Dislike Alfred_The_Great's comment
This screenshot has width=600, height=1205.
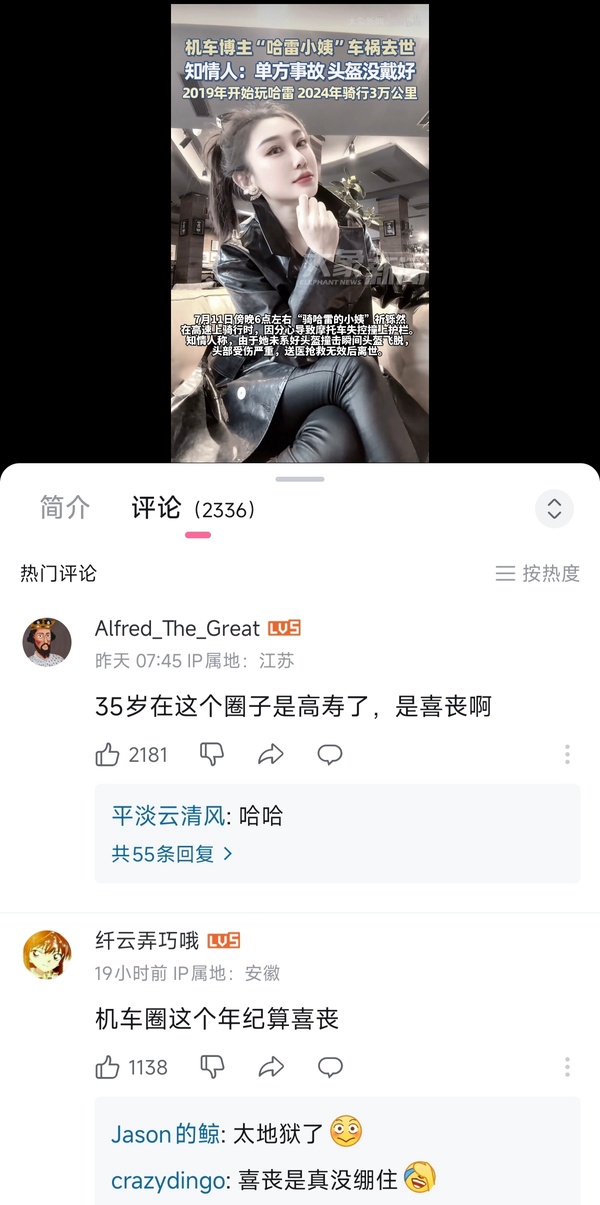[x=212, y=754]
